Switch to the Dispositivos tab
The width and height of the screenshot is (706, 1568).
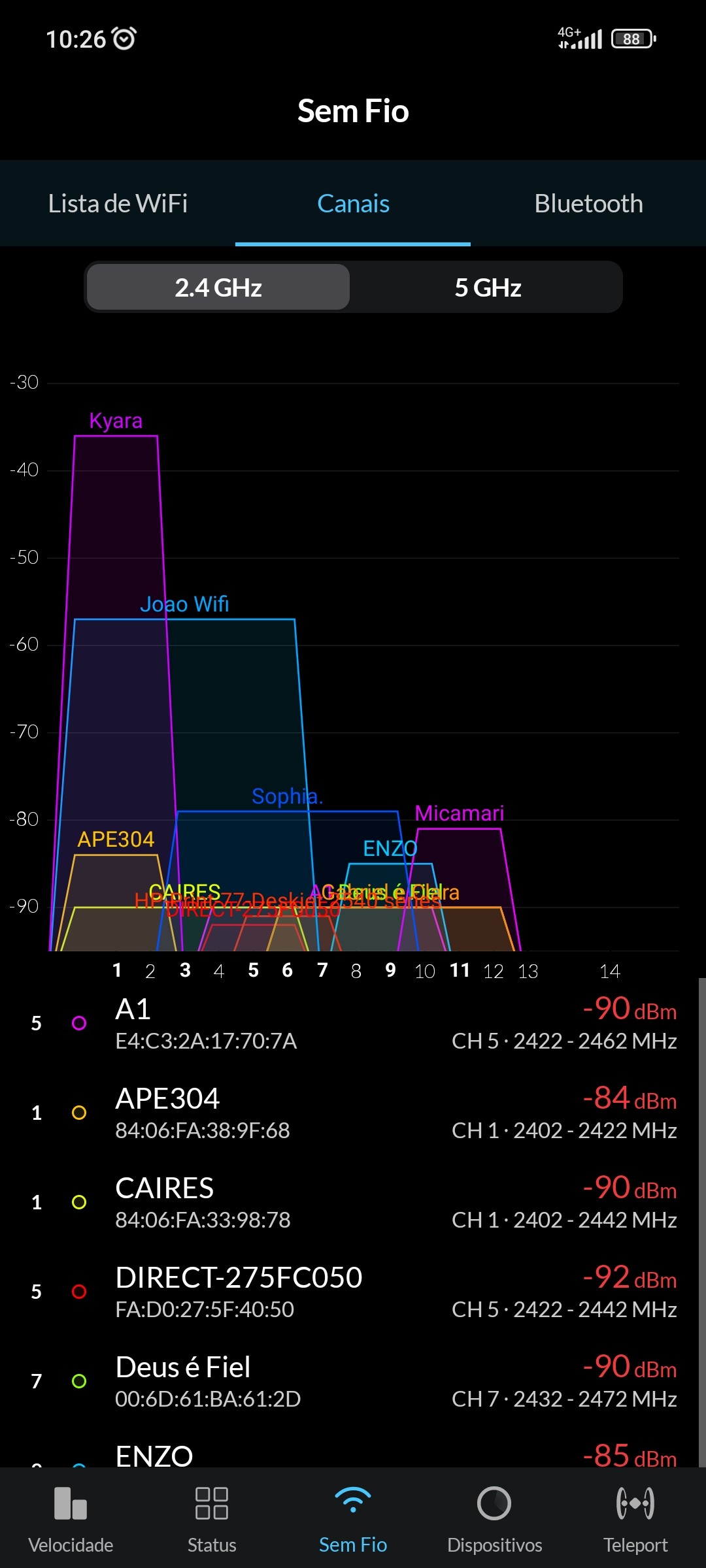(494, 1518)
